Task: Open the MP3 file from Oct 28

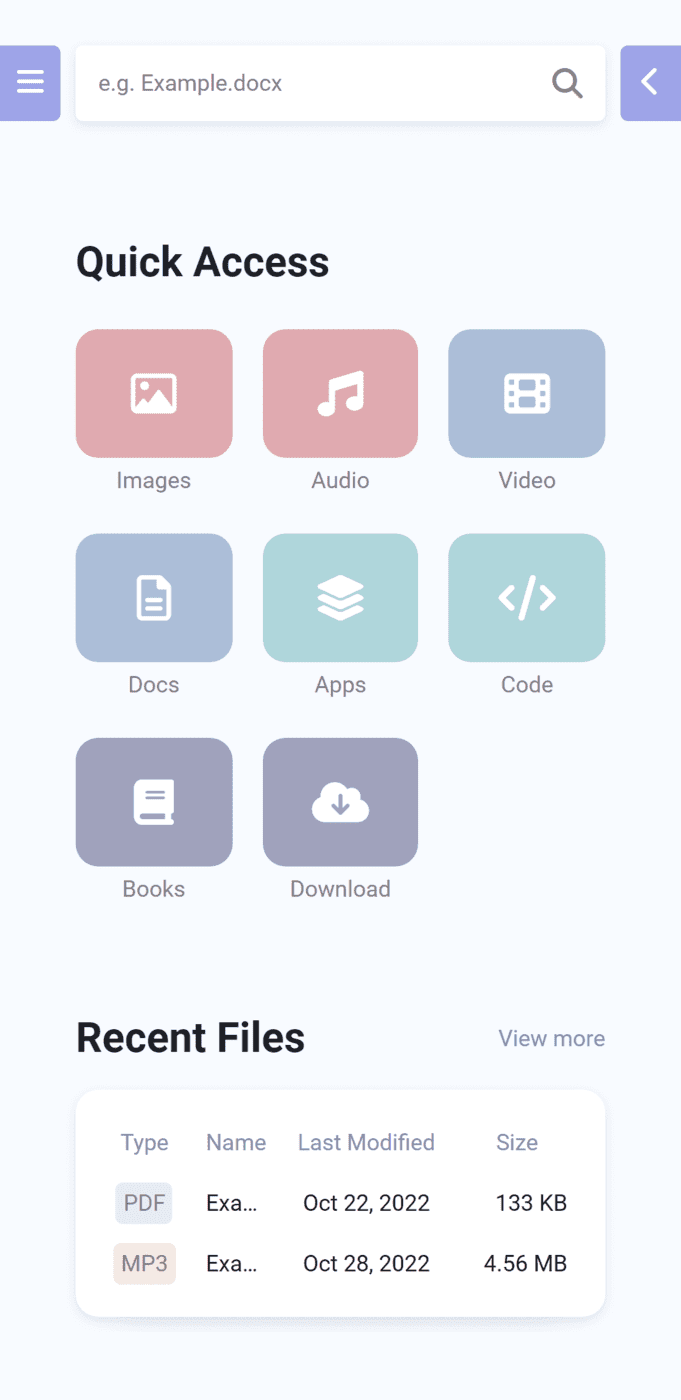Action: (340, 1263)
